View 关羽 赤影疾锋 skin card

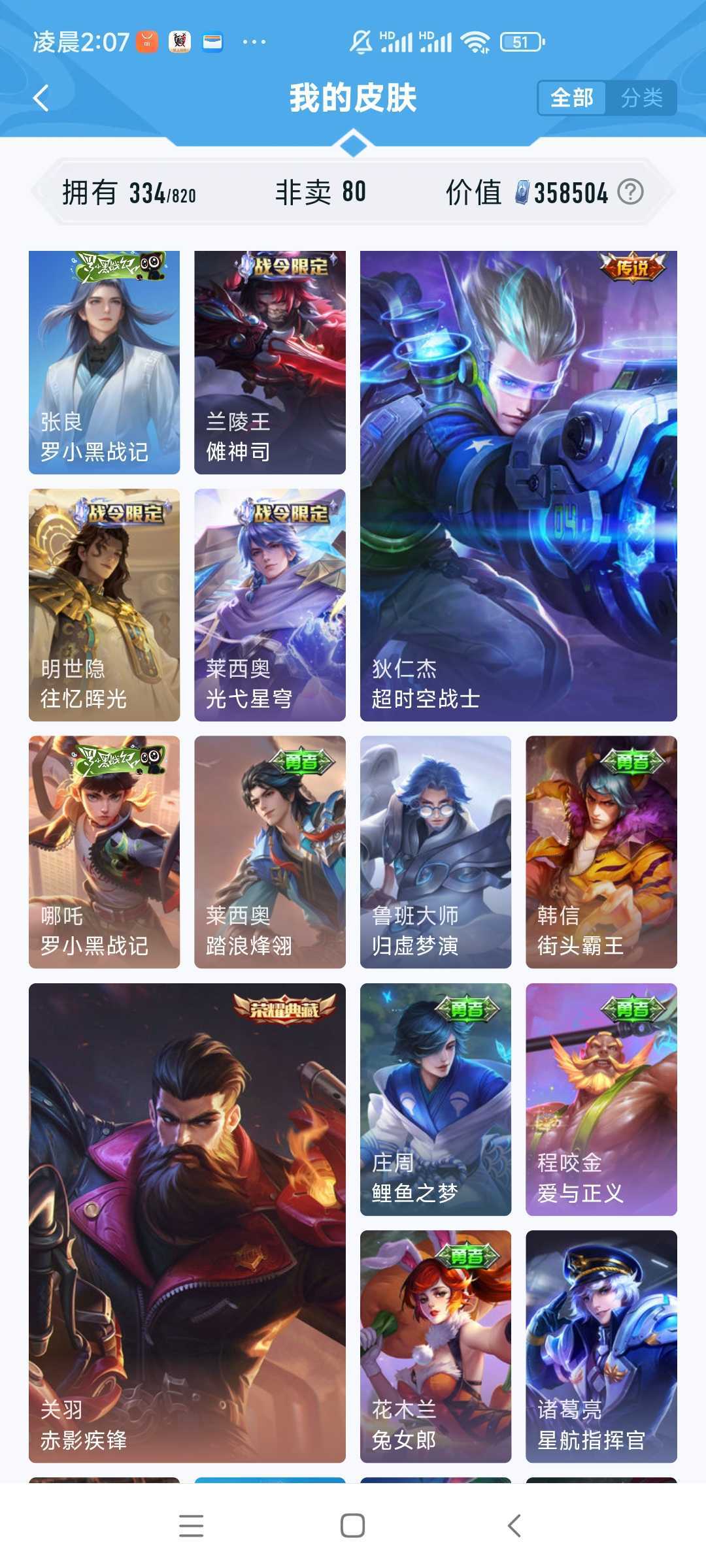[187, 1223]
